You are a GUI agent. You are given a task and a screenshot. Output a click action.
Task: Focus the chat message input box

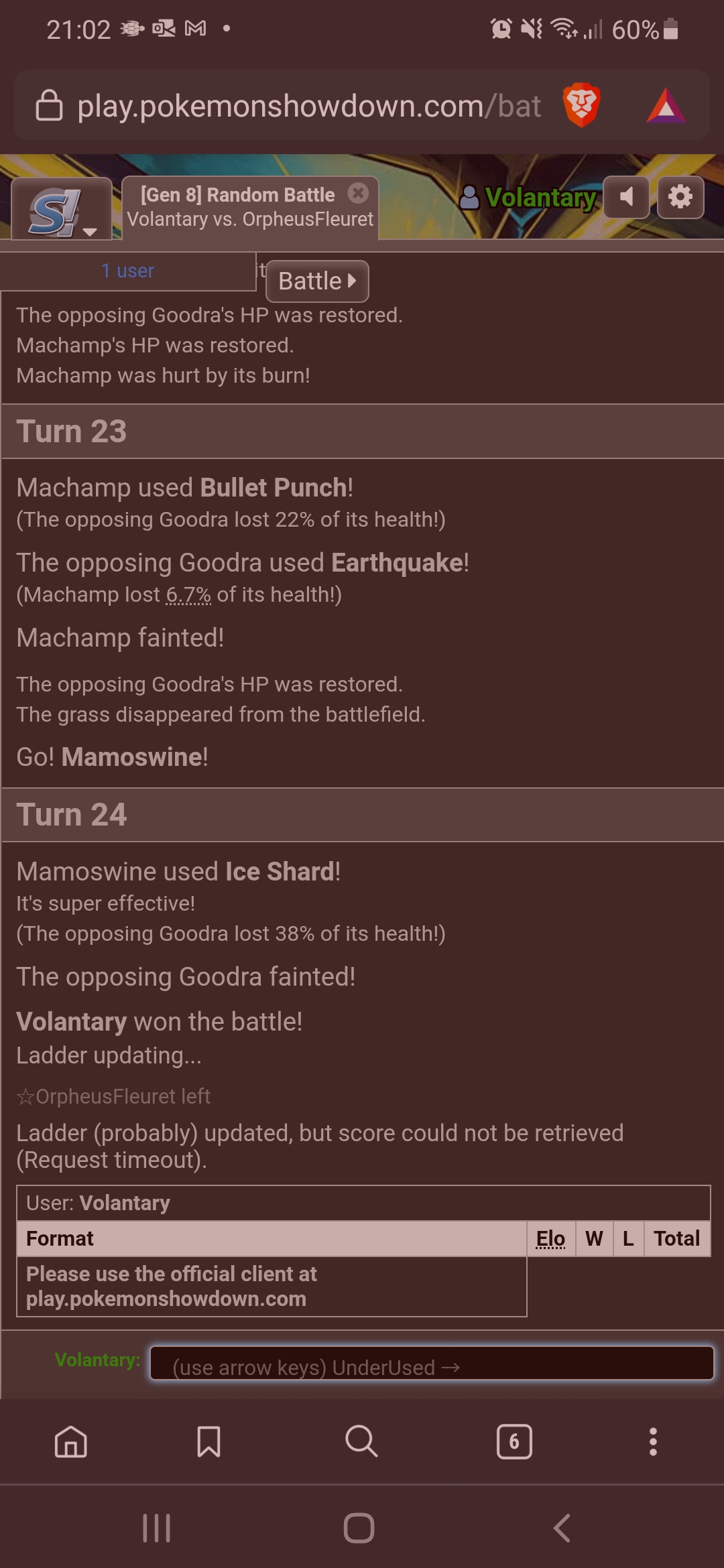(x=432, y=1363)
